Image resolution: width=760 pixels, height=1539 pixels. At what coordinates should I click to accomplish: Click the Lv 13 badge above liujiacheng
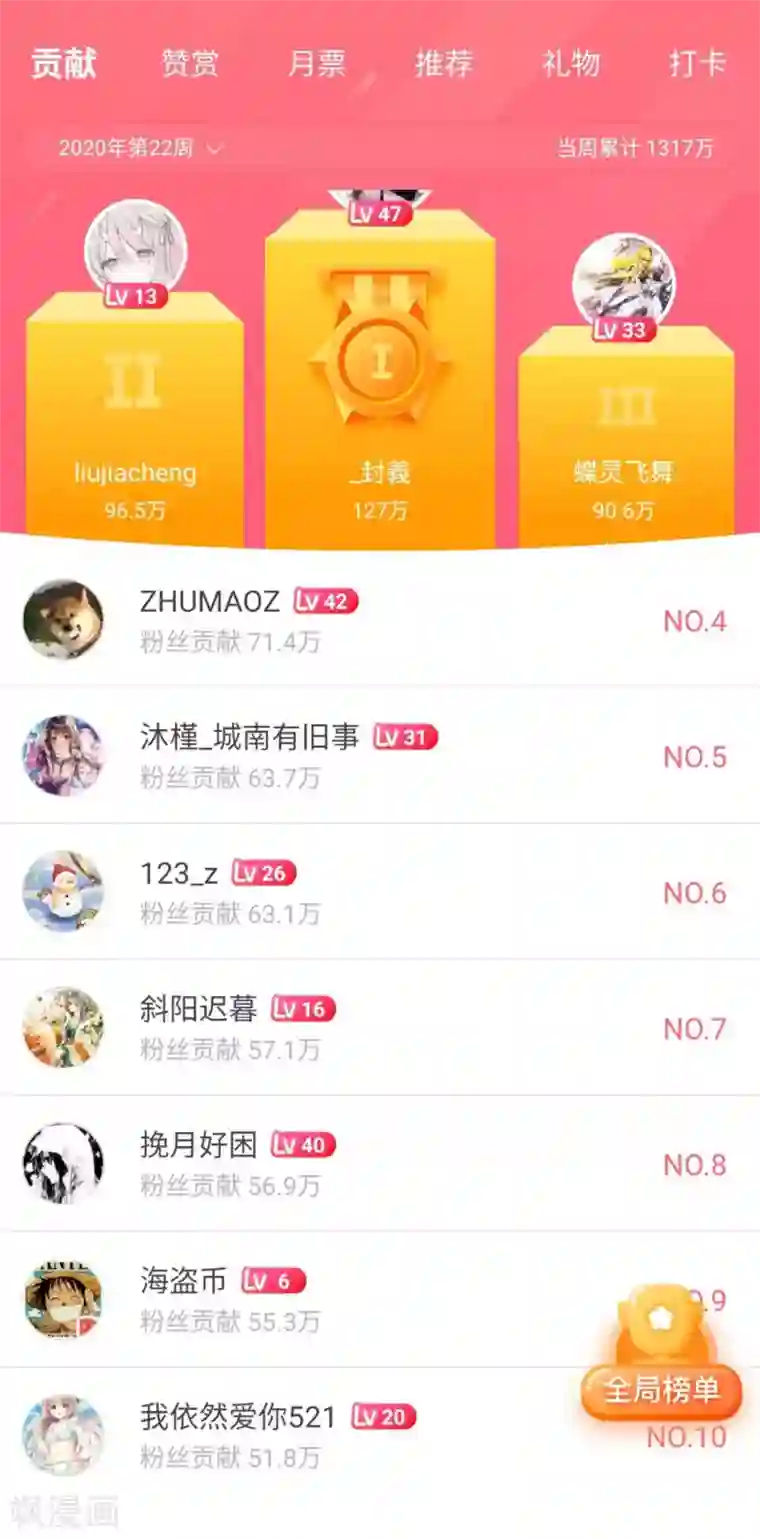coord(135,296)
